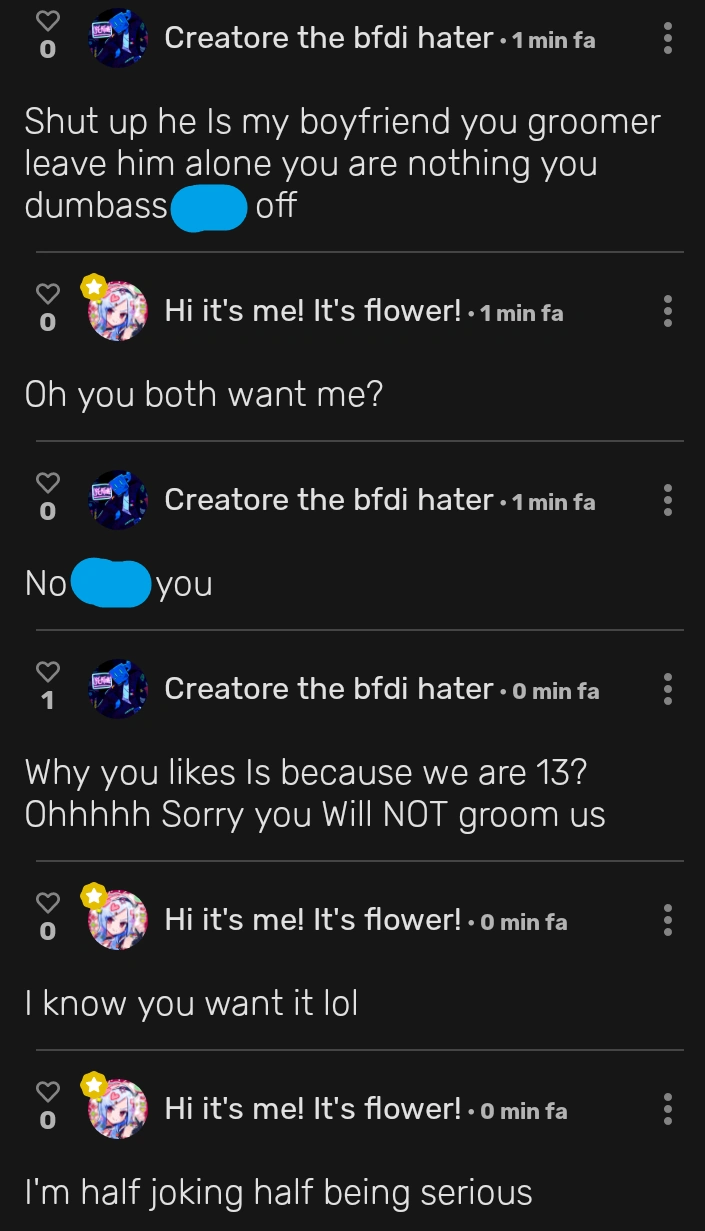705x1231 pixels.
Task: Like the "Oh you both want me?" comment
Action: [48, 293]
